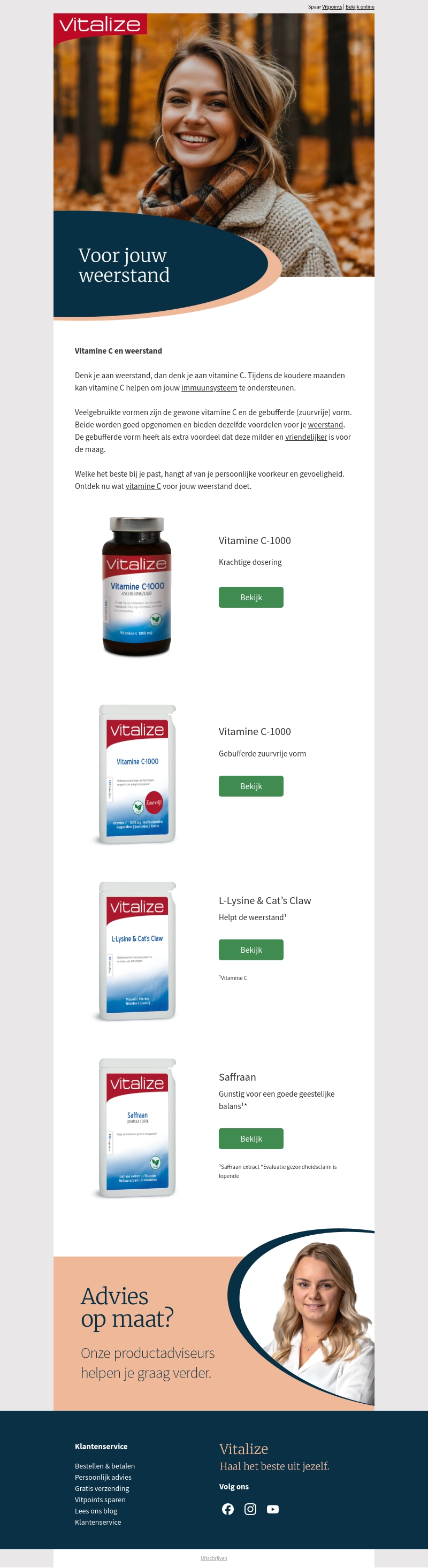Open Bestellen & betalen in footer
428x1568 pixels.
(x=105, y=1466)
